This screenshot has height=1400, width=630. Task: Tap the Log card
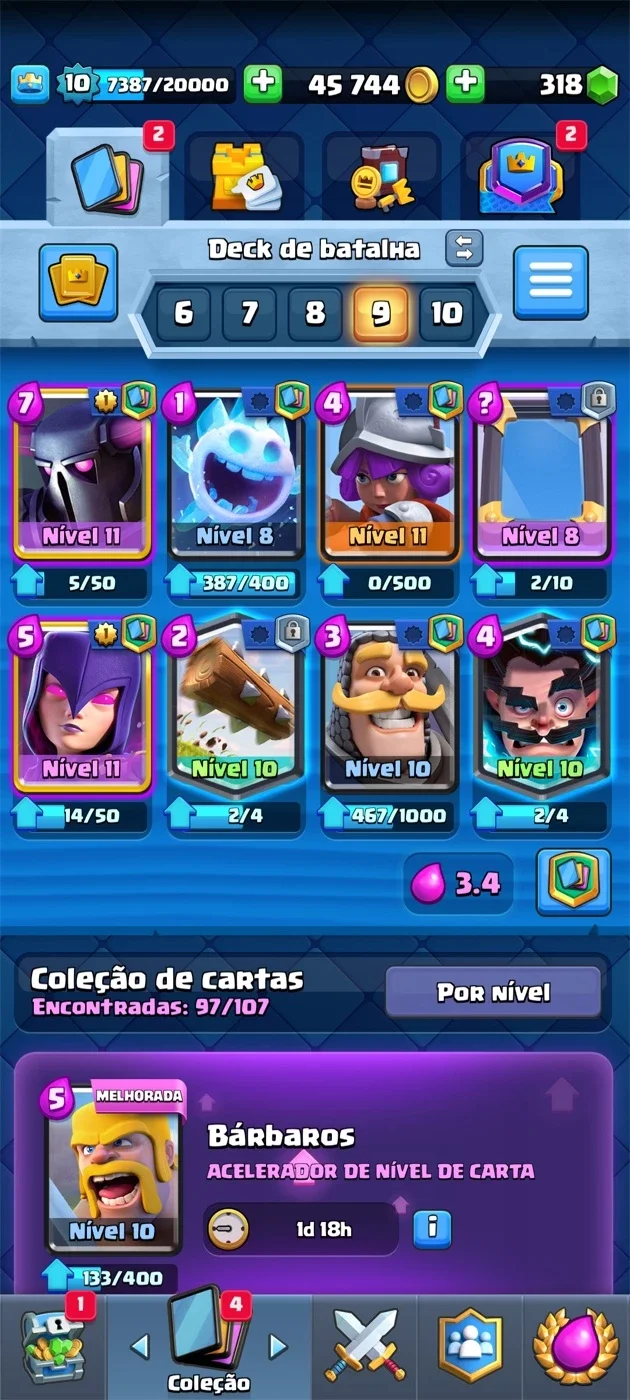point(236,706)
